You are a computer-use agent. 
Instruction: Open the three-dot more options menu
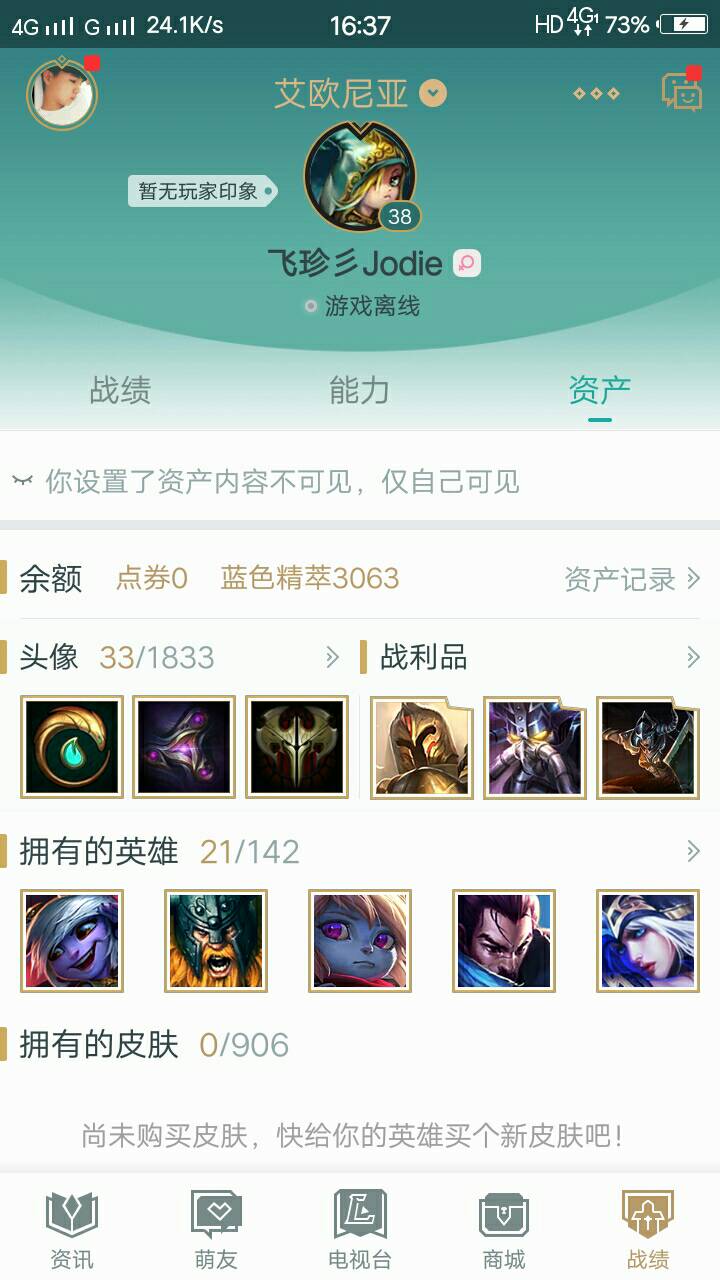pyautogui.click(x=595, y=94)
